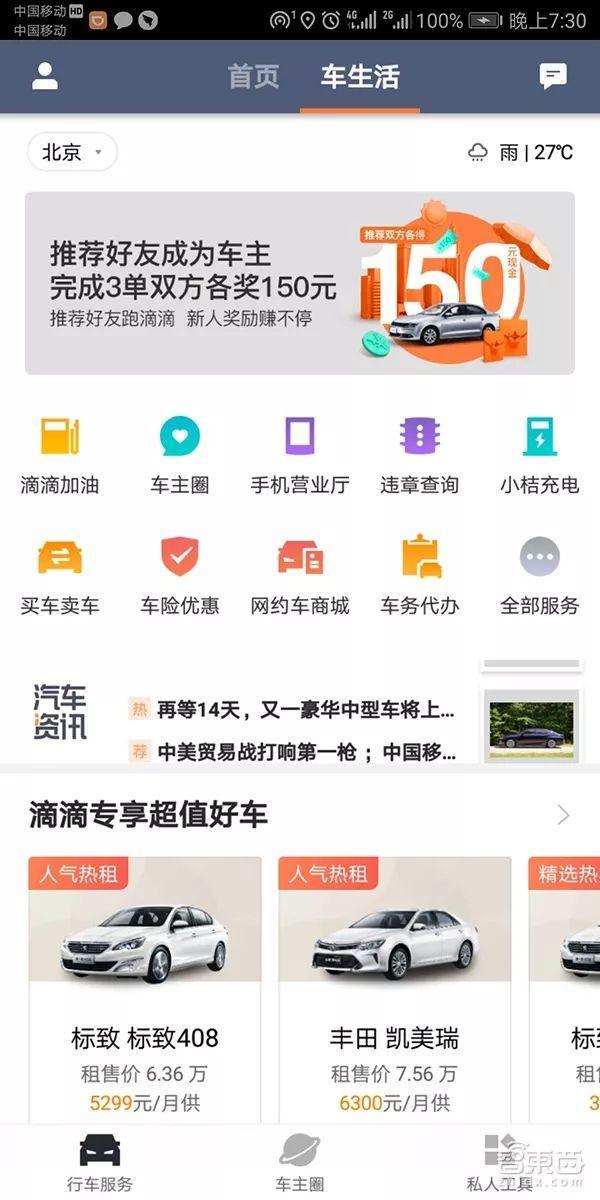Open 网约车商城
This screenshot has height=1200, width=600.
pyautogui.click(x=300, y=575)
